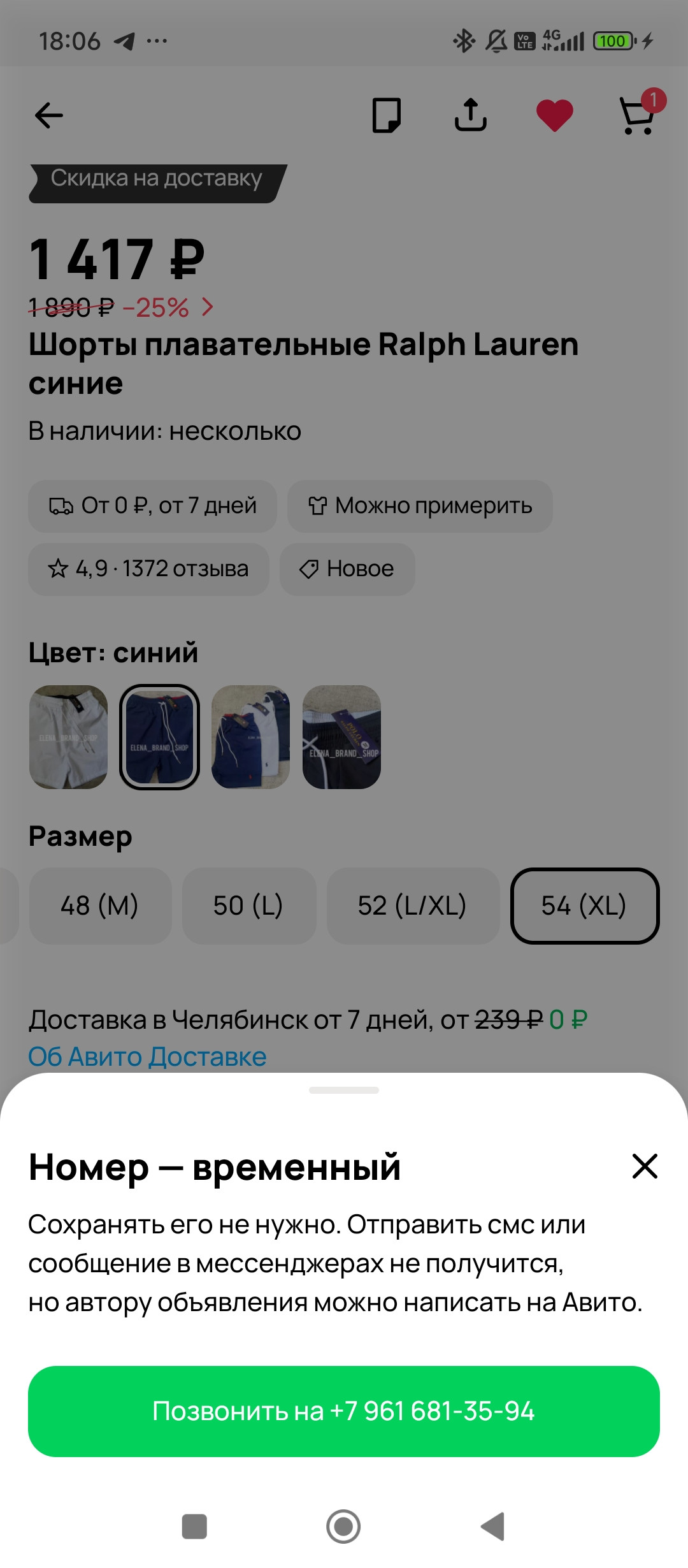Go to the system home screen
Screen dimensions: 688x1568
tap(343, 1527)
